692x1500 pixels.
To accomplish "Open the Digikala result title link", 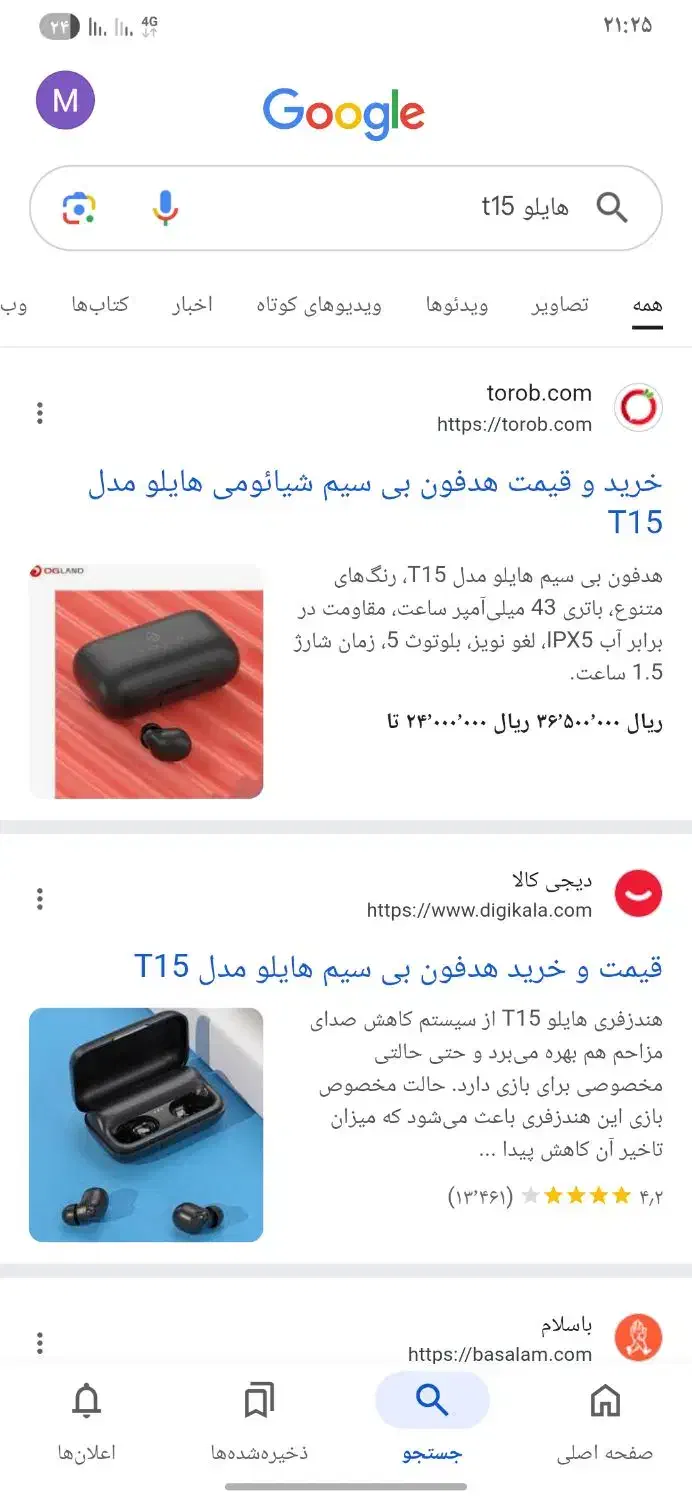I will point(398,967).
